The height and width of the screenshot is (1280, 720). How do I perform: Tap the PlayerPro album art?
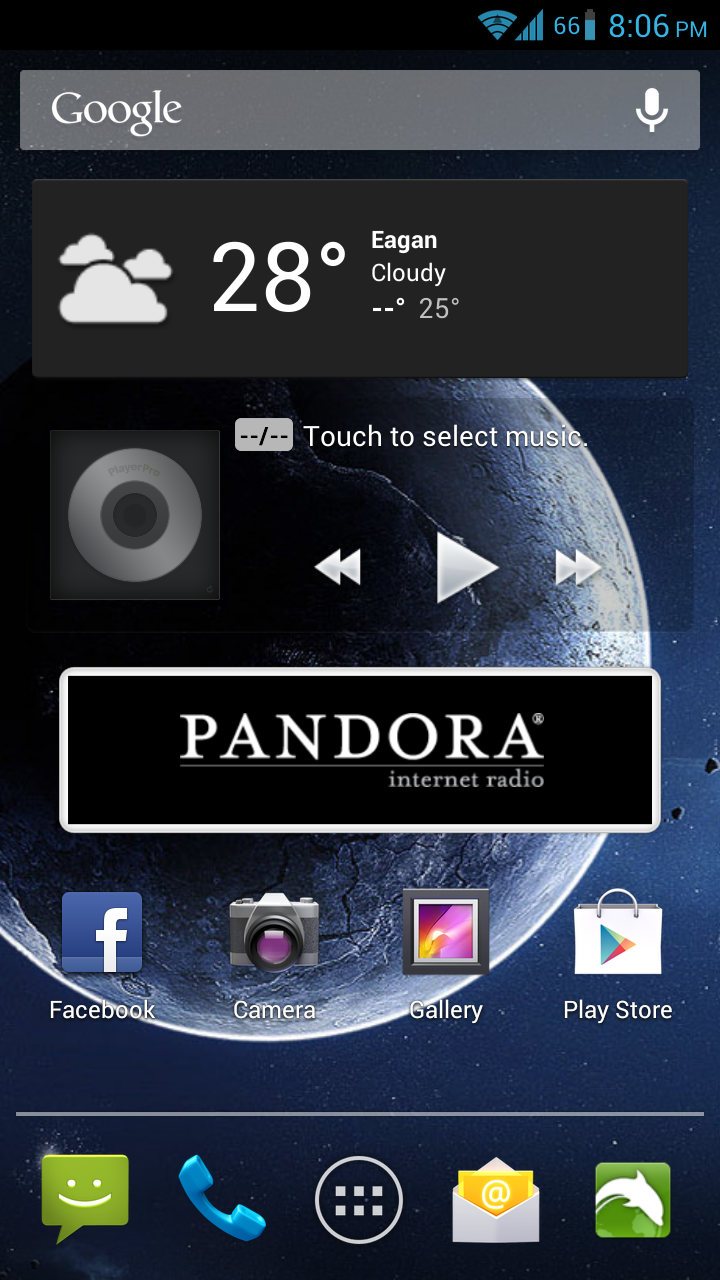pyautogui.click(x=135, y=515)
